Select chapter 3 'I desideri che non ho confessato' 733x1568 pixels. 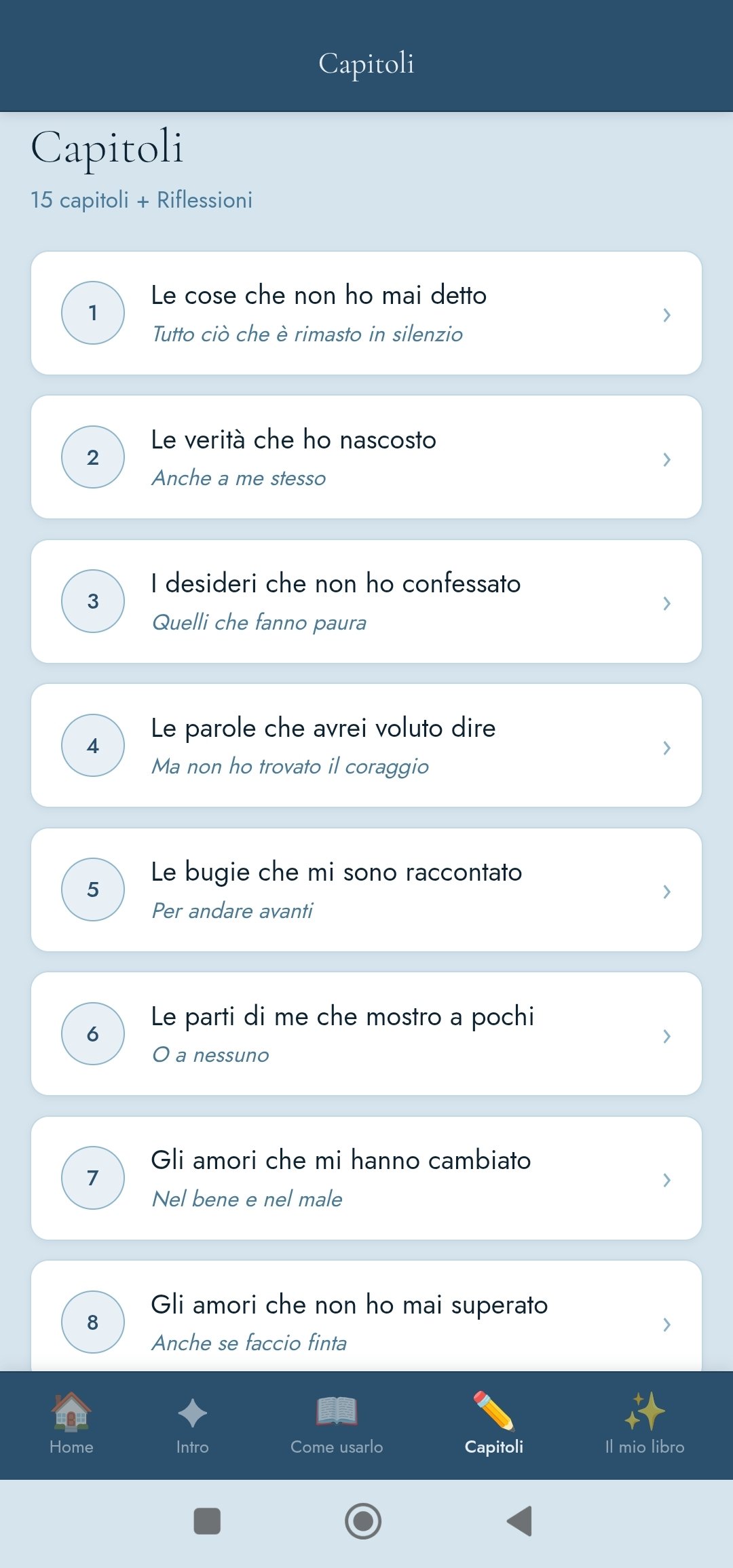point(366,601)
